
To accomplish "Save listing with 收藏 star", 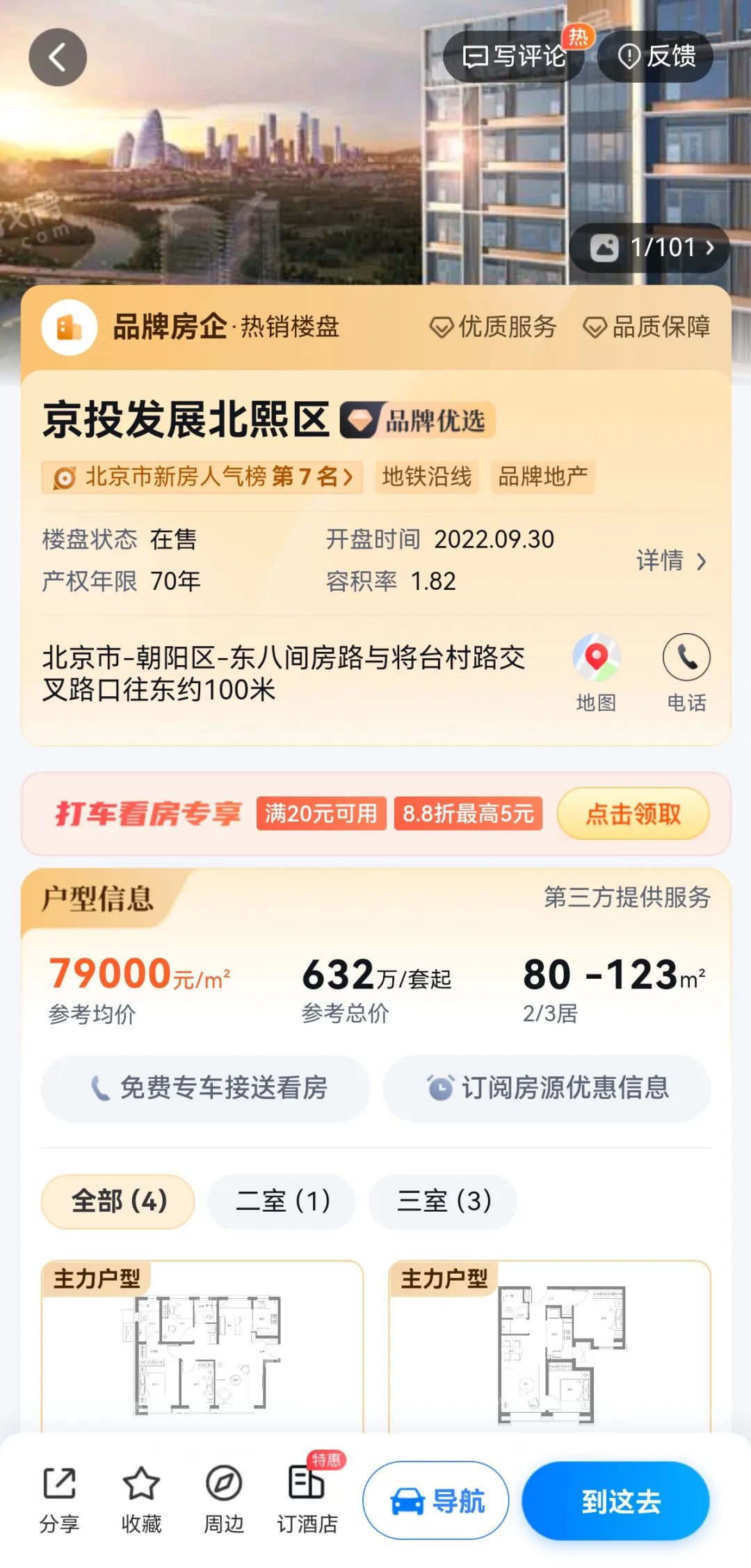I will 141,1498.
